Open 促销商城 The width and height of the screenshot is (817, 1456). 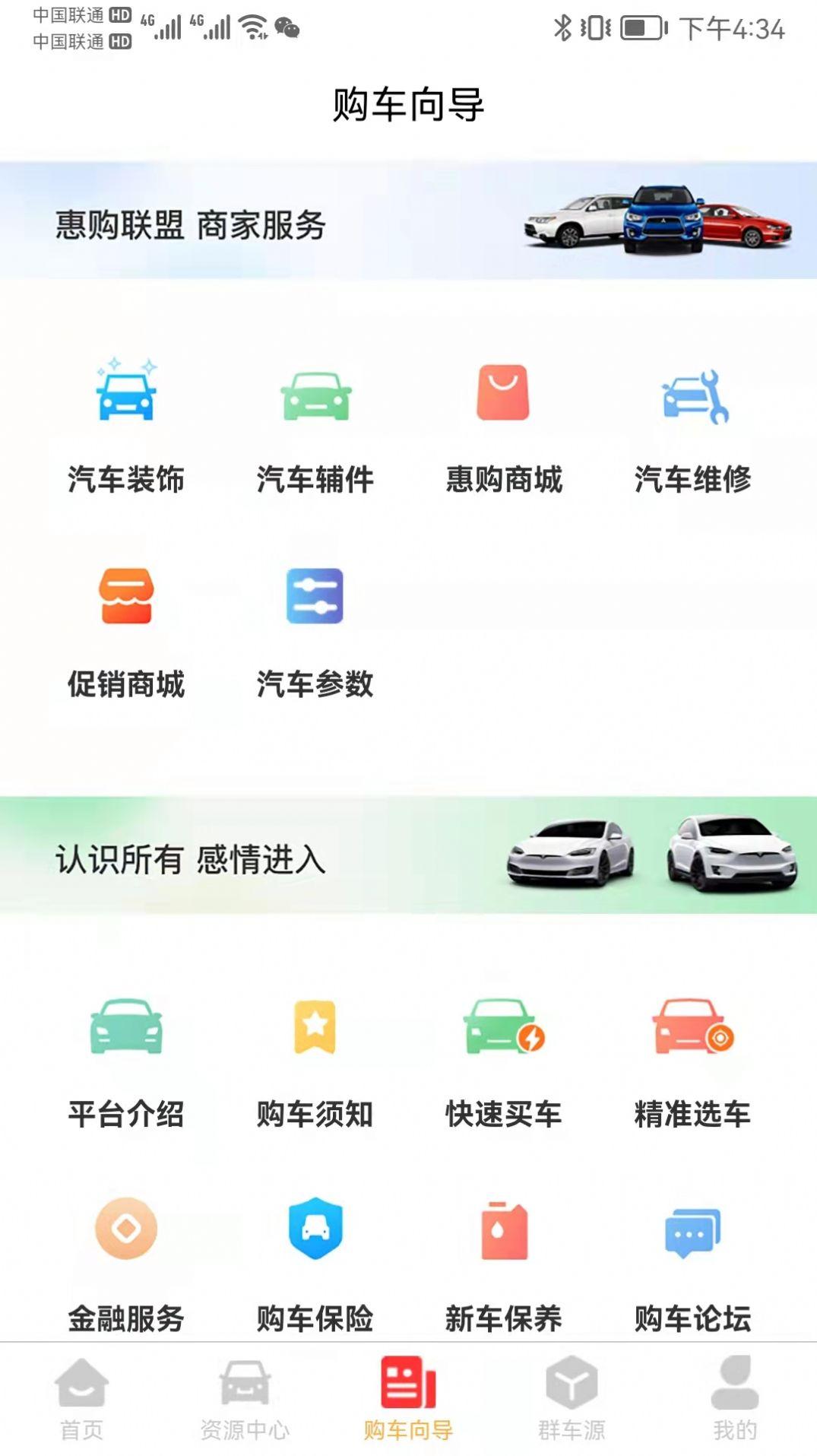point(126,631)
